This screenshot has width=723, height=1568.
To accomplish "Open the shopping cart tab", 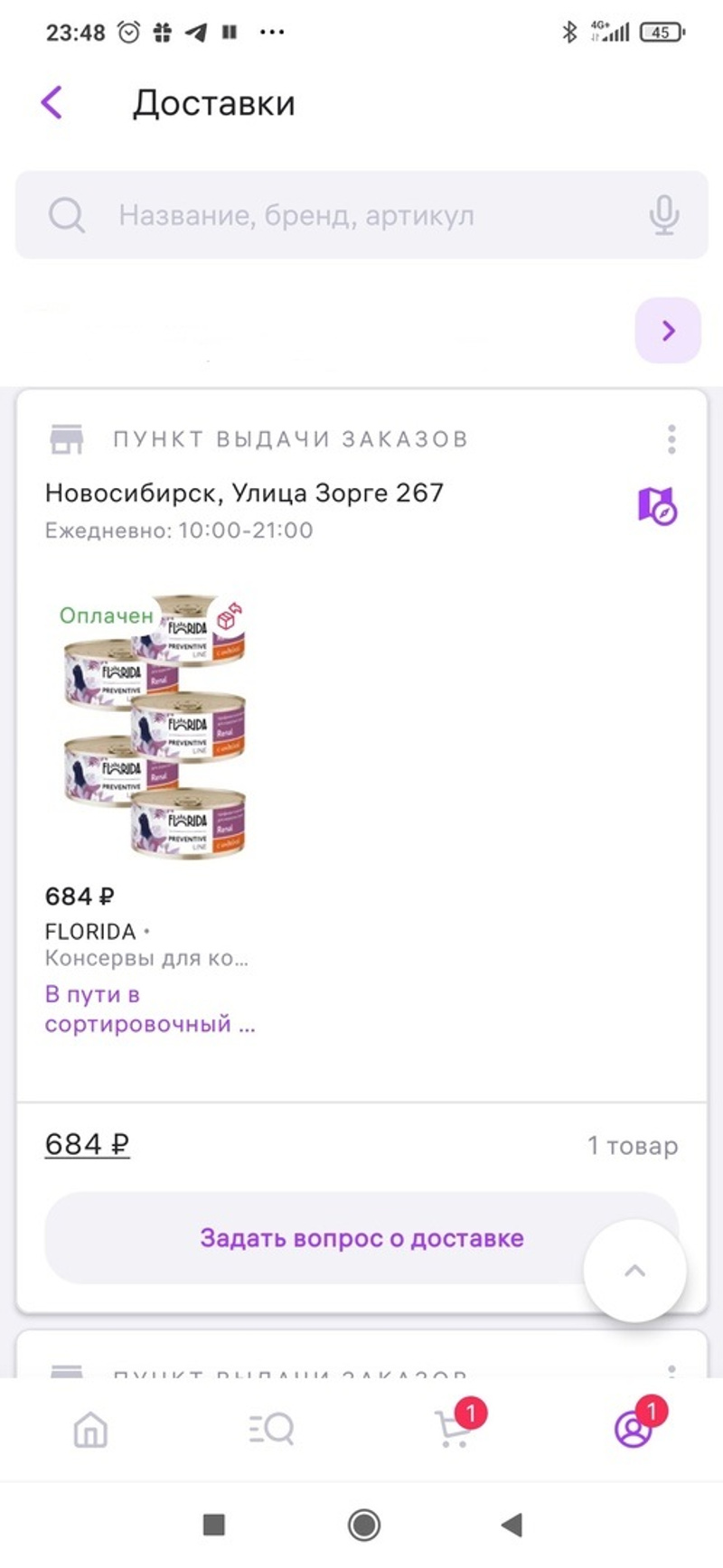I will 454,1430.
